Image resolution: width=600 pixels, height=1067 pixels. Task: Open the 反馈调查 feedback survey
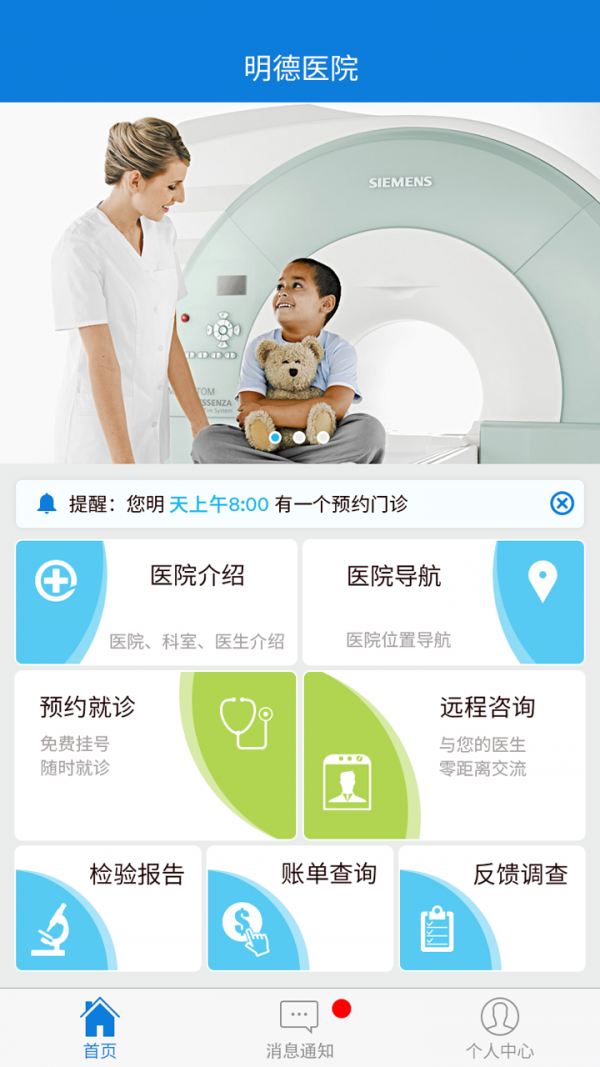(x=492, y=907)
